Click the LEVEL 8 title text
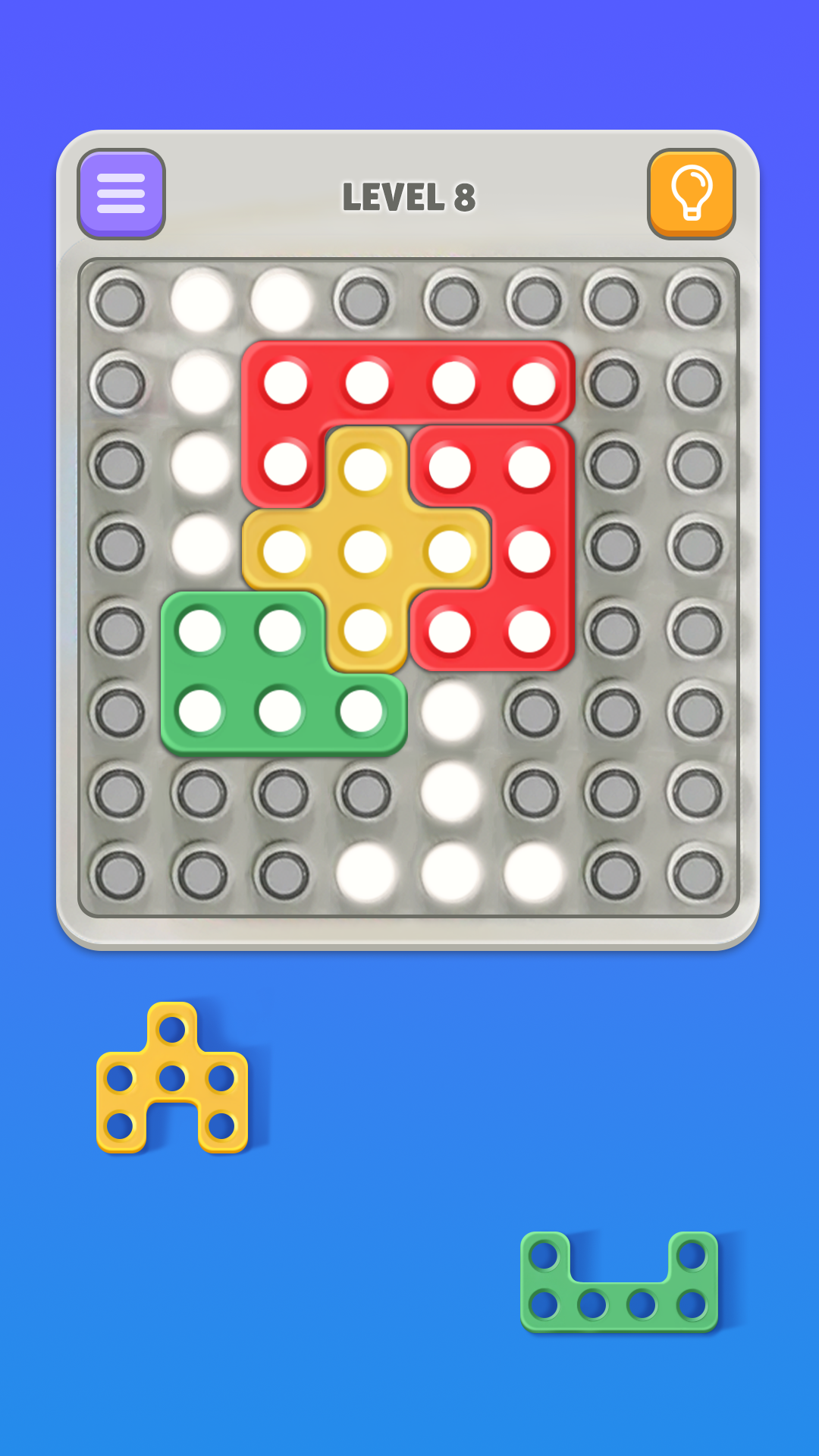The image size is (819, 1456). (409, 196)
